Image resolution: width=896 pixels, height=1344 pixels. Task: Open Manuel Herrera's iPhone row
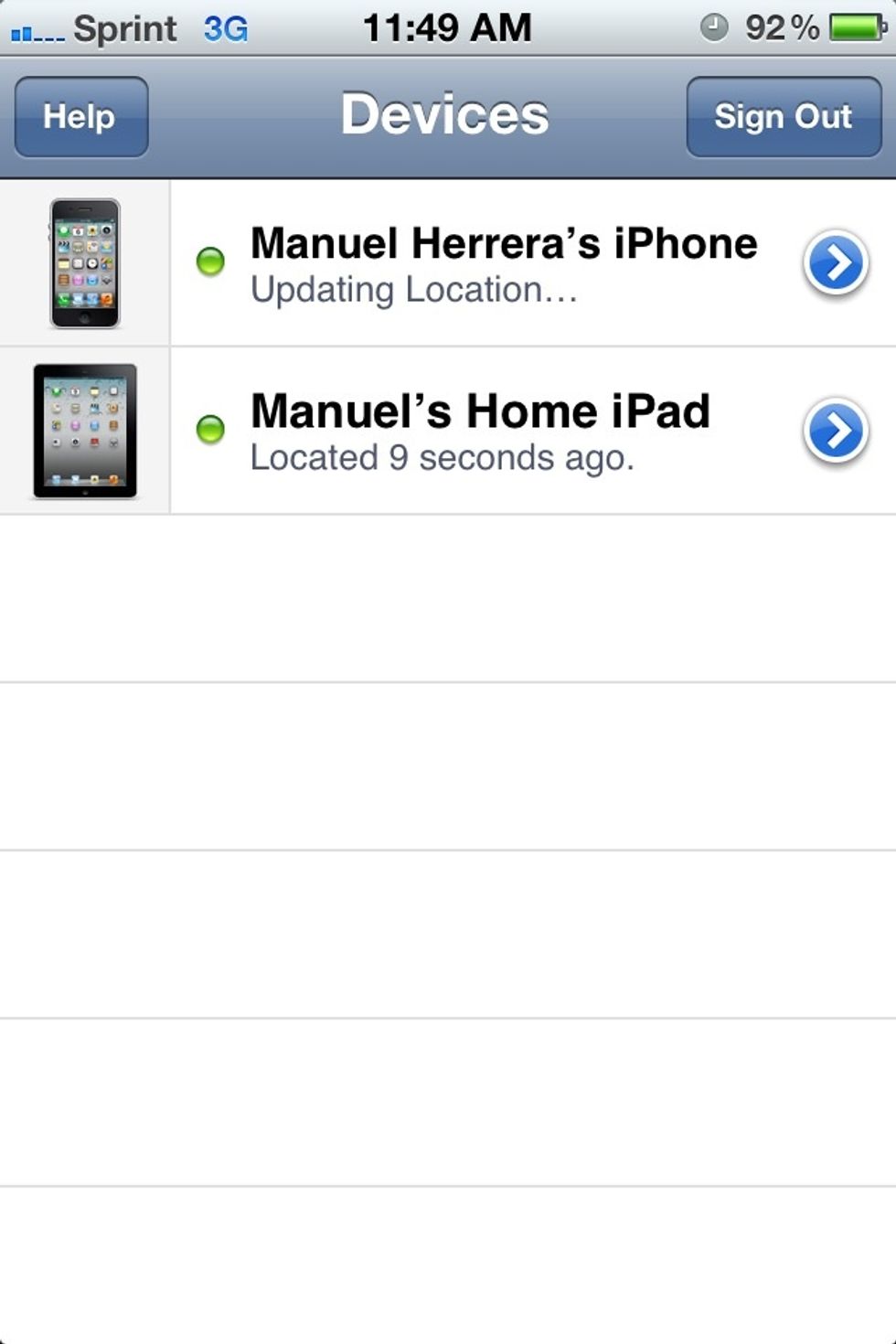click(503, 262)
